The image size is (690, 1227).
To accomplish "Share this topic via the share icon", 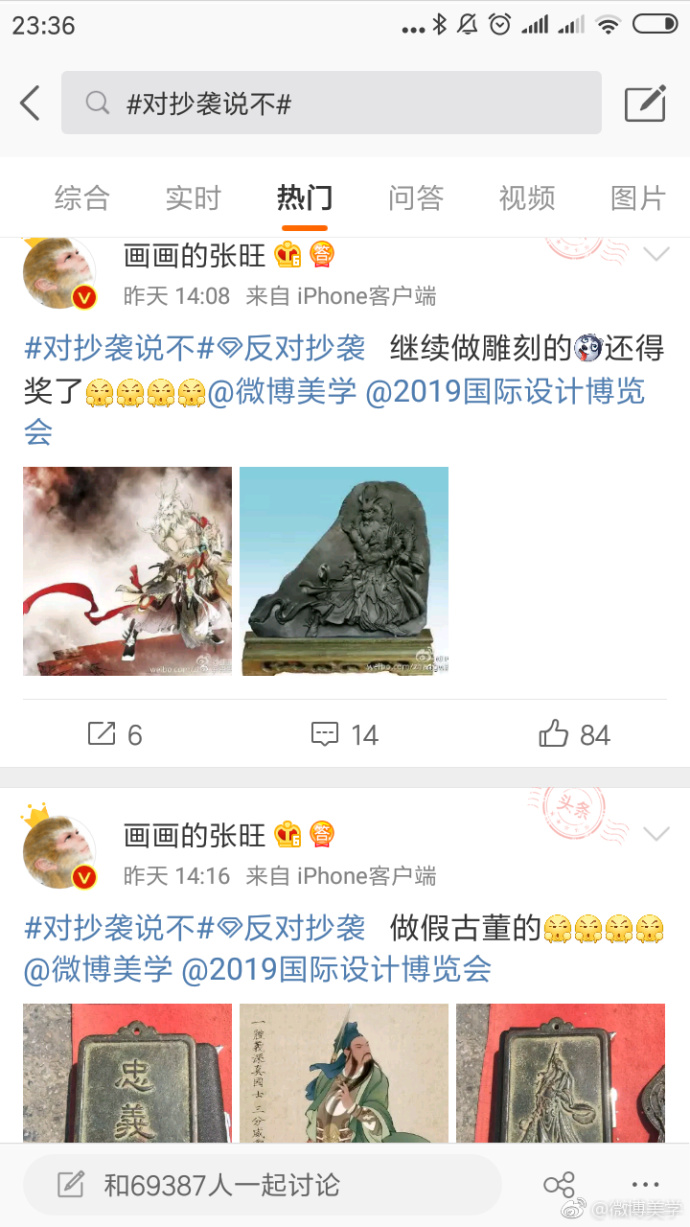I will click(x=558, y=1186).
